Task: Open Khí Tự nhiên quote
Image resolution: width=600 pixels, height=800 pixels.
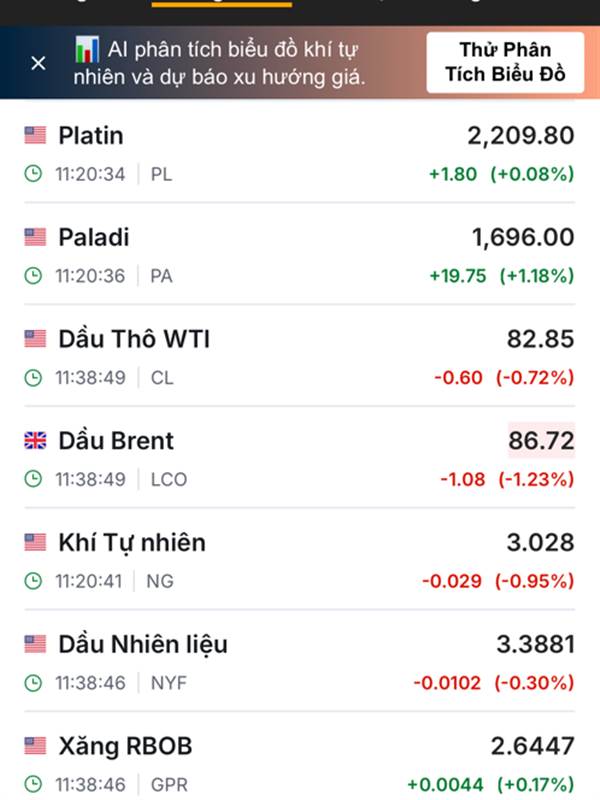Action: tap(300, 561)
